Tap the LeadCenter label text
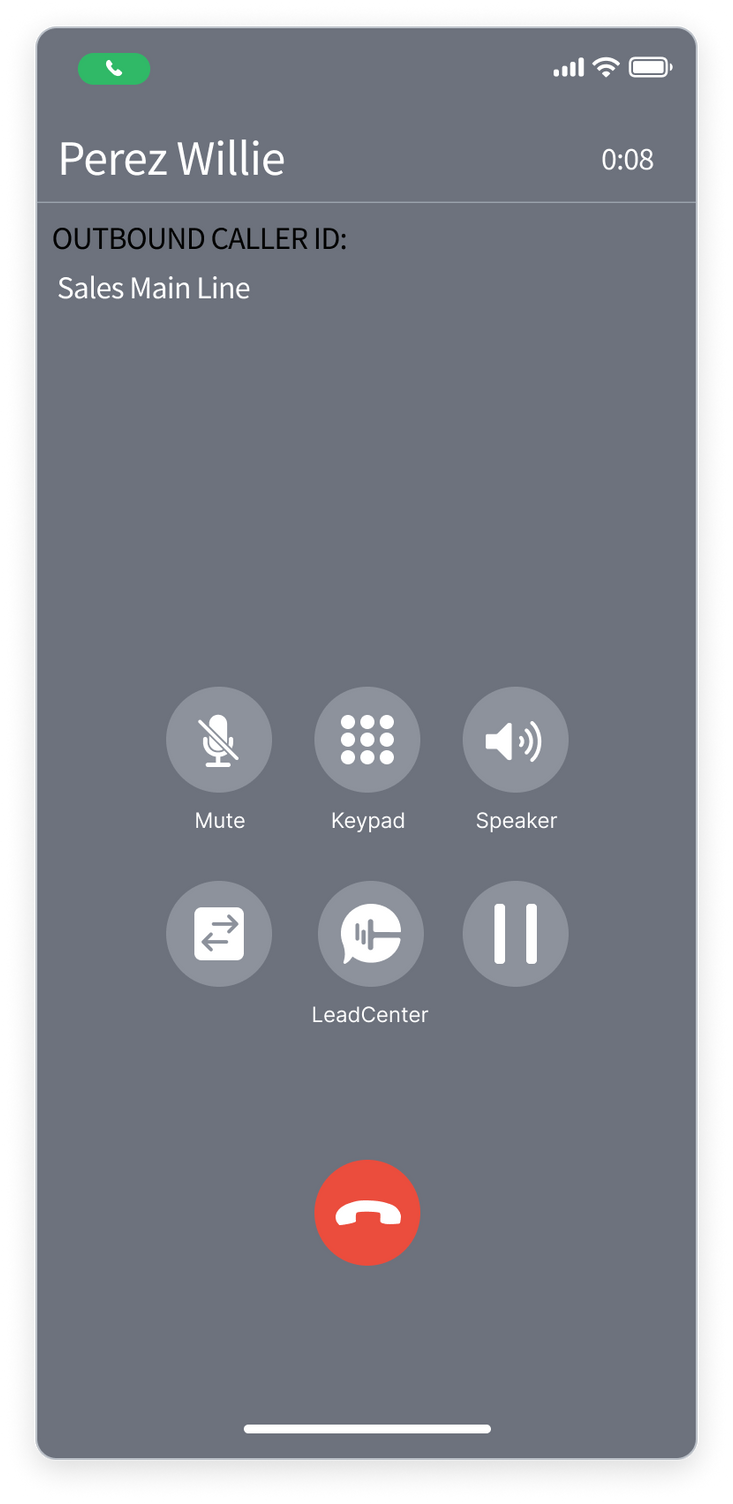 click(x=370, y=1013)
